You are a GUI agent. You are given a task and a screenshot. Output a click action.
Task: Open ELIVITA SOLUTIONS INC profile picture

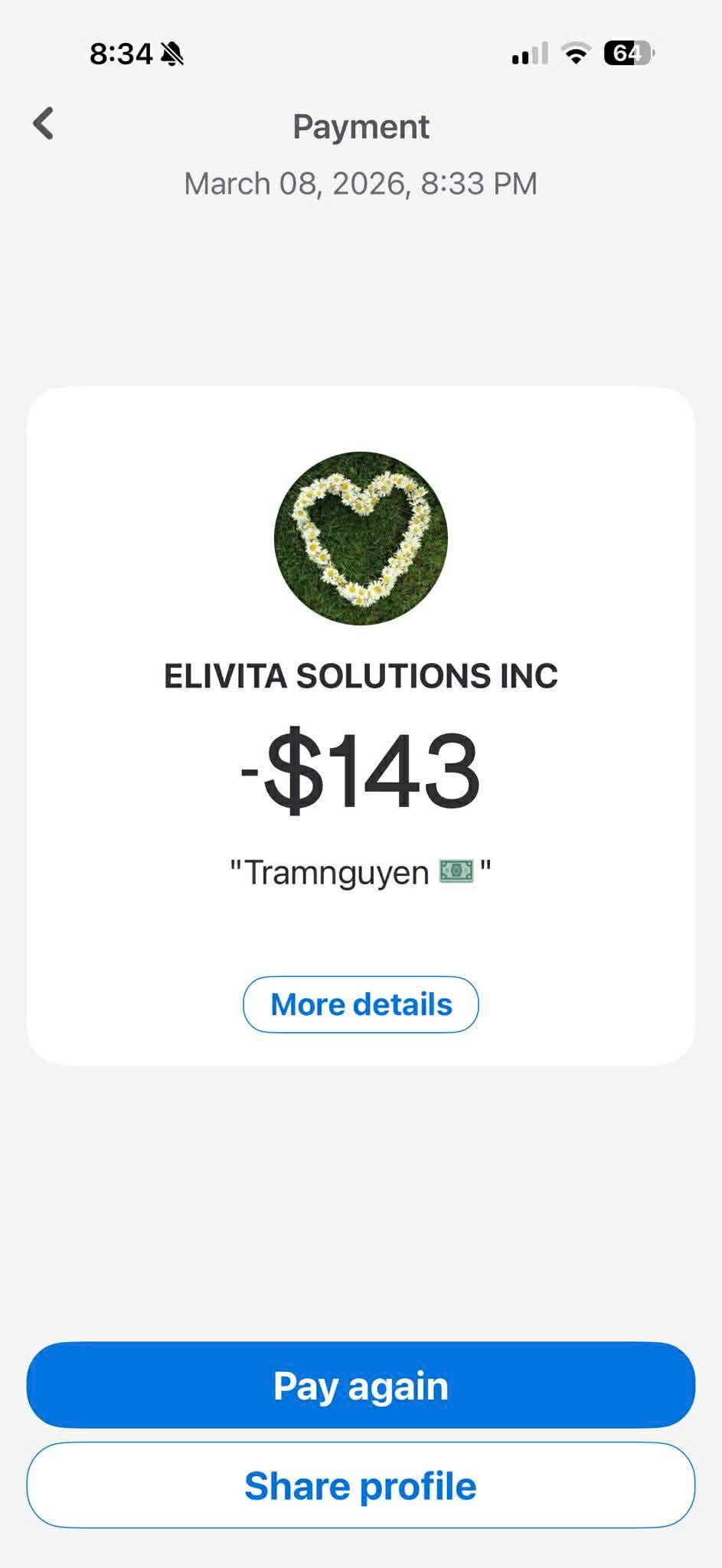tap(361, 538)
